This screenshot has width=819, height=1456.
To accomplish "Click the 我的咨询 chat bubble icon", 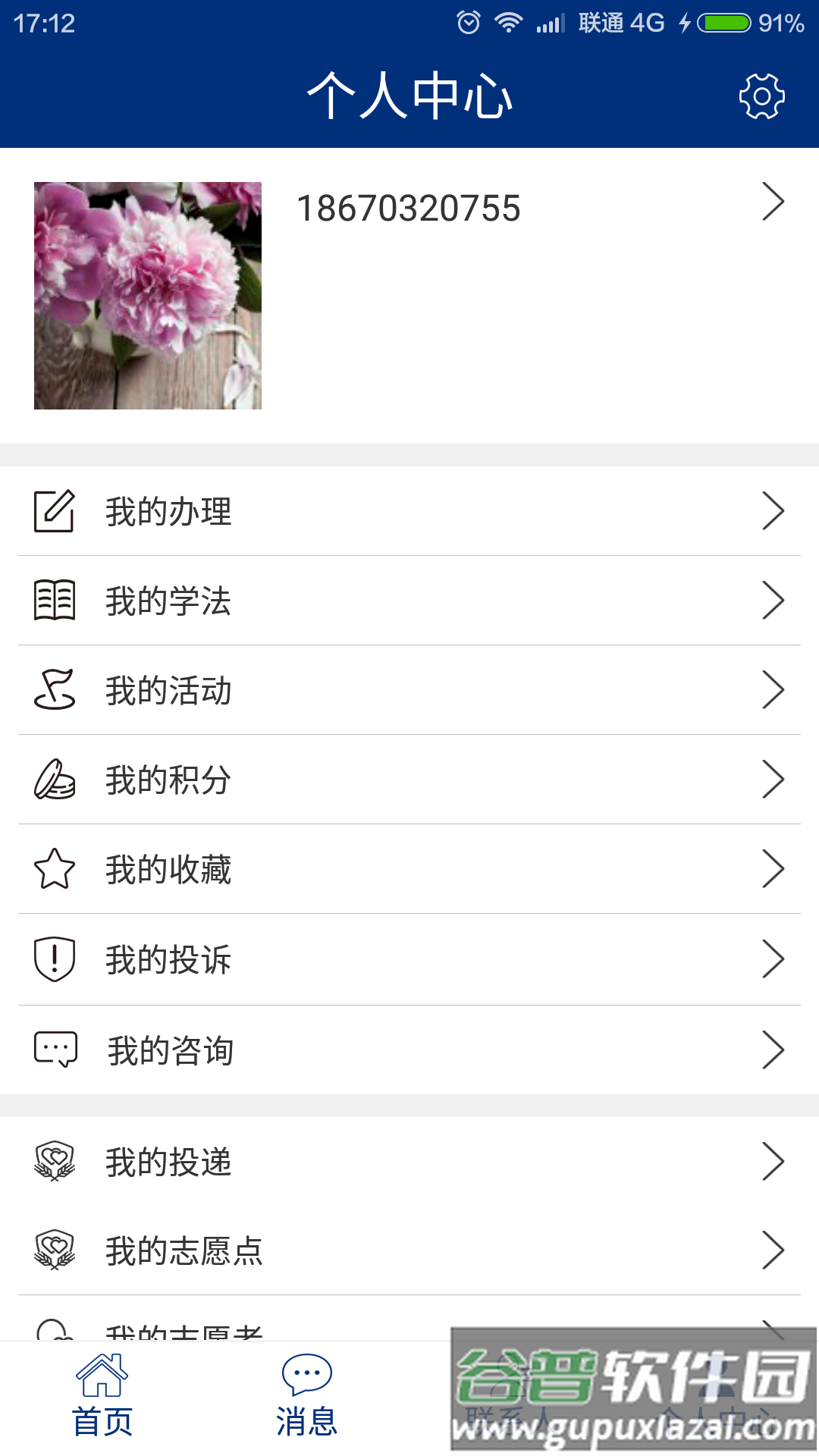I will (x=55, y=1050).
